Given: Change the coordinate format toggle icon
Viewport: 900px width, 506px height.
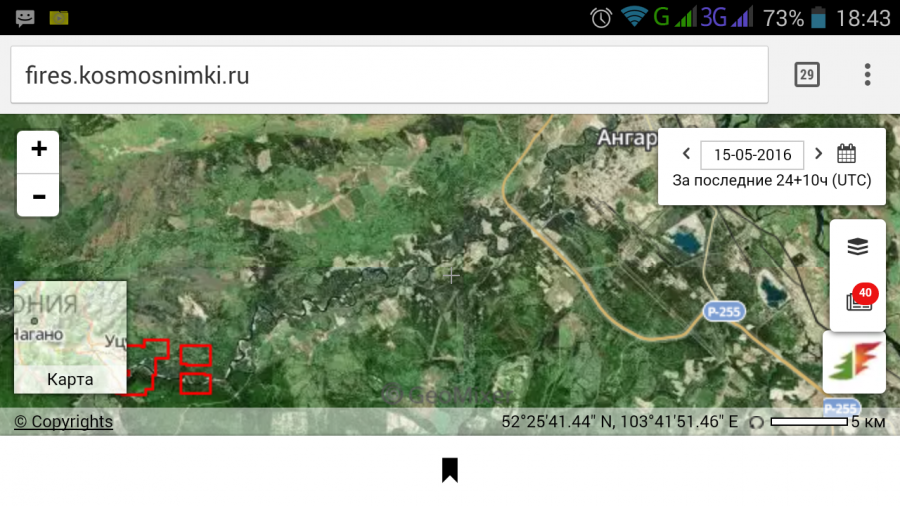Looking at the screenshot, I should 756,423.
